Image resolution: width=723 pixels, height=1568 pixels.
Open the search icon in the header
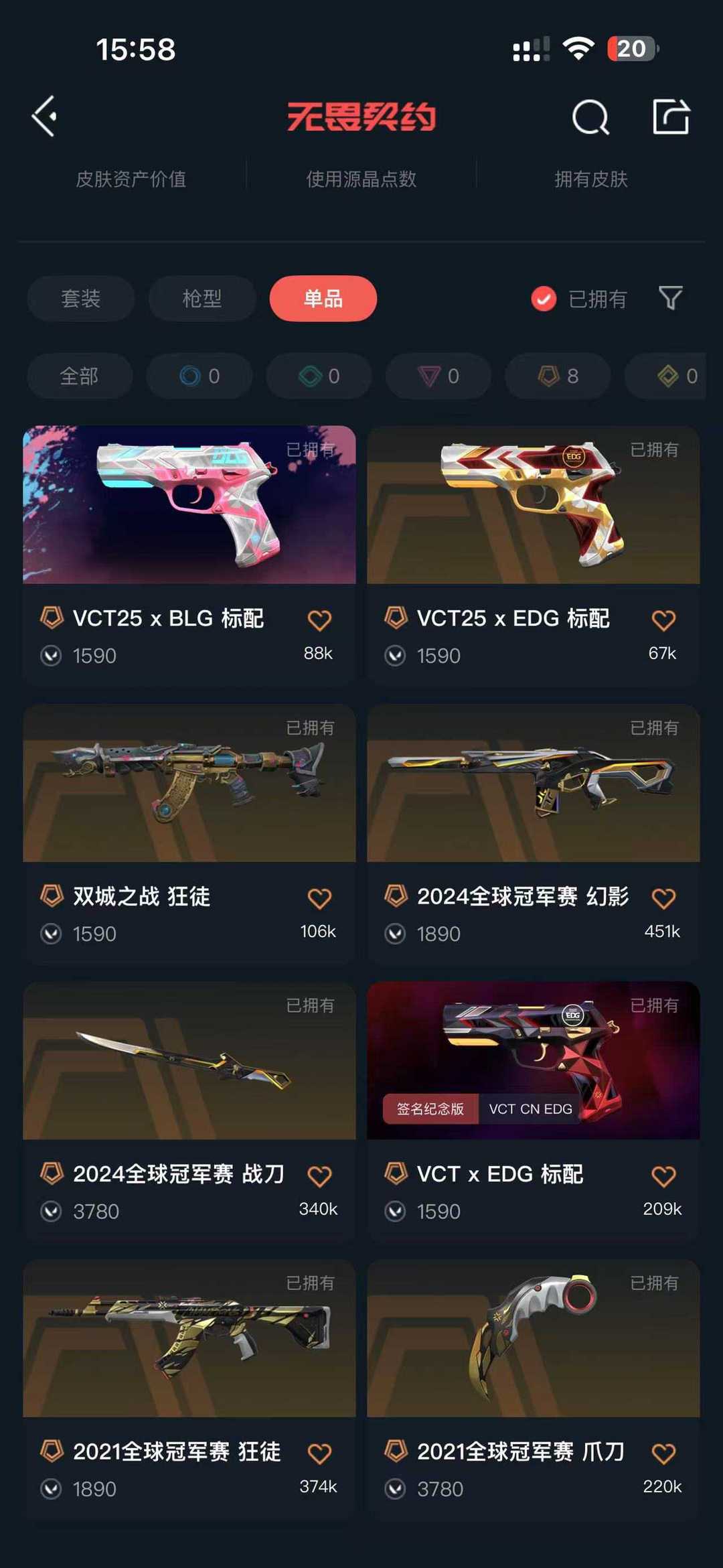coord(590,117)
